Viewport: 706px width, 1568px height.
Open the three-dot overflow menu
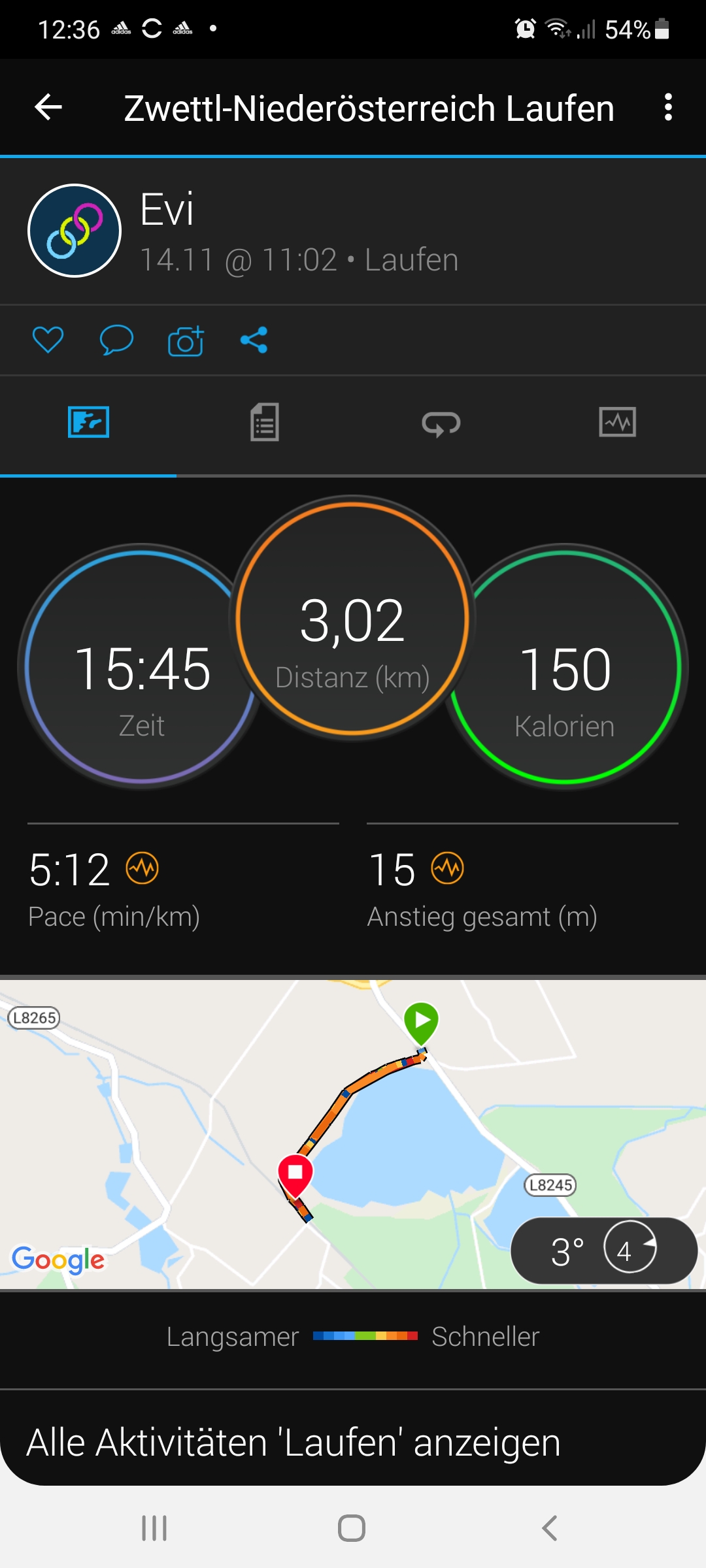coord(668,107)
